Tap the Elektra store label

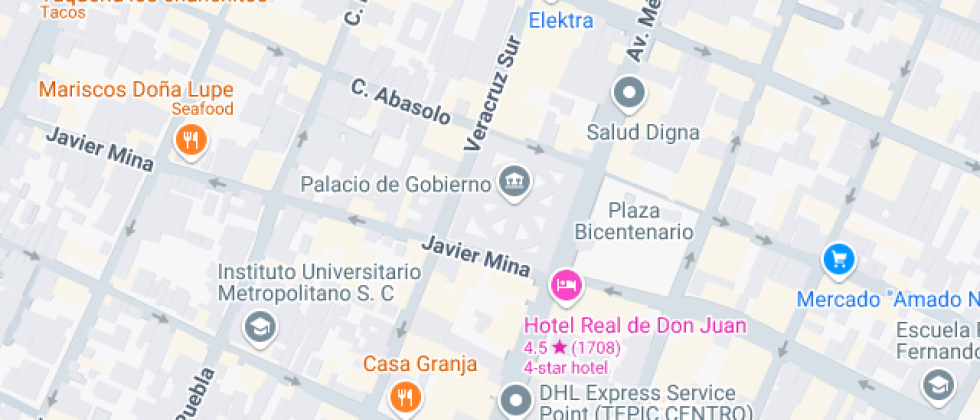click(x=561, y=20)
